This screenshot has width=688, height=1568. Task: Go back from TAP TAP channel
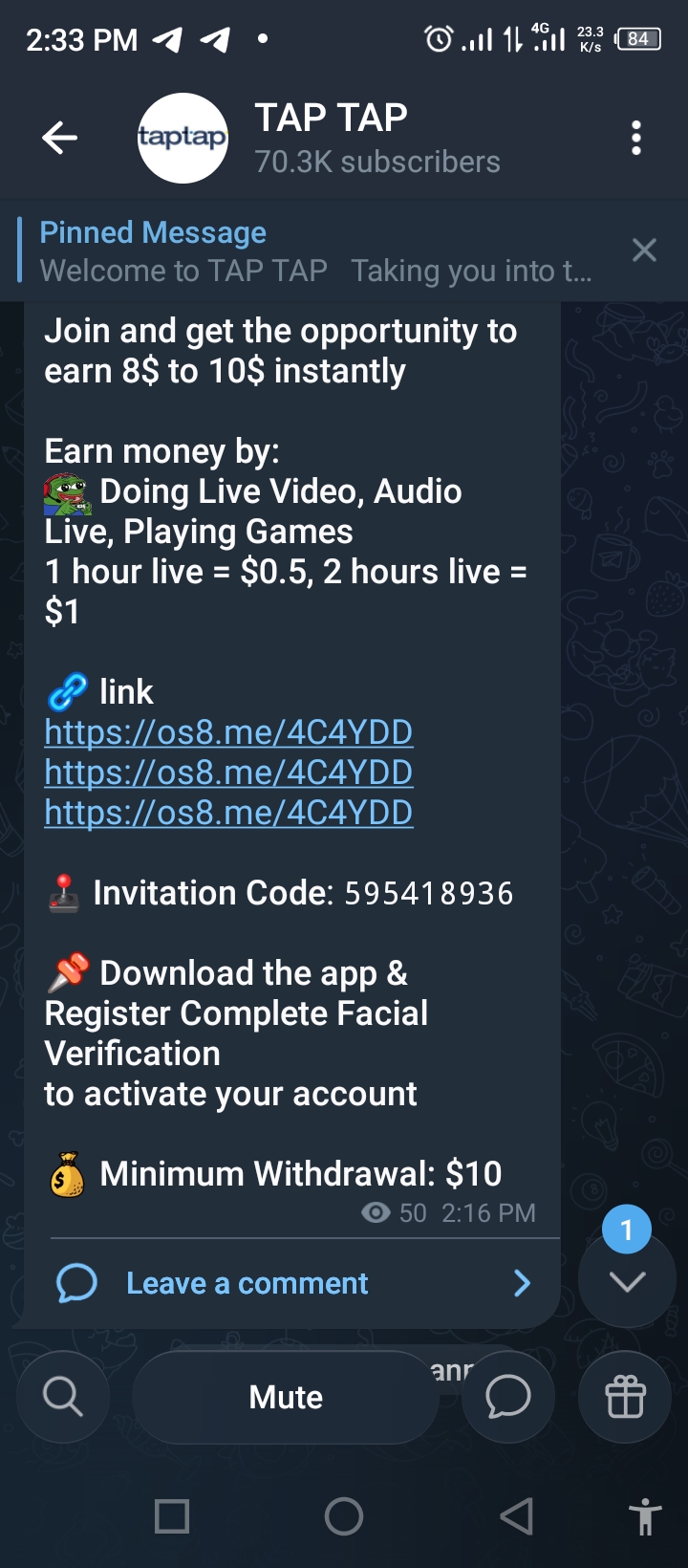59,138
